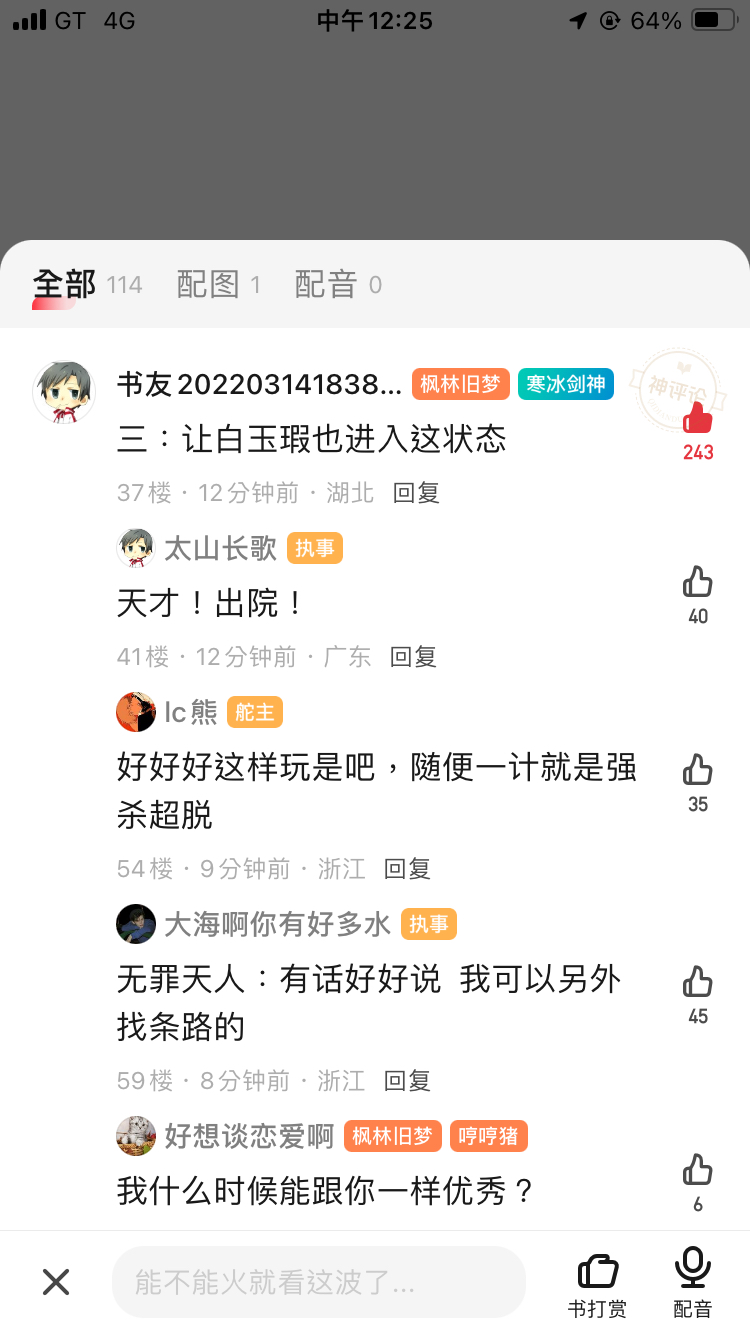Open 太山长歌's profile avatar

[x=136, y=548]
